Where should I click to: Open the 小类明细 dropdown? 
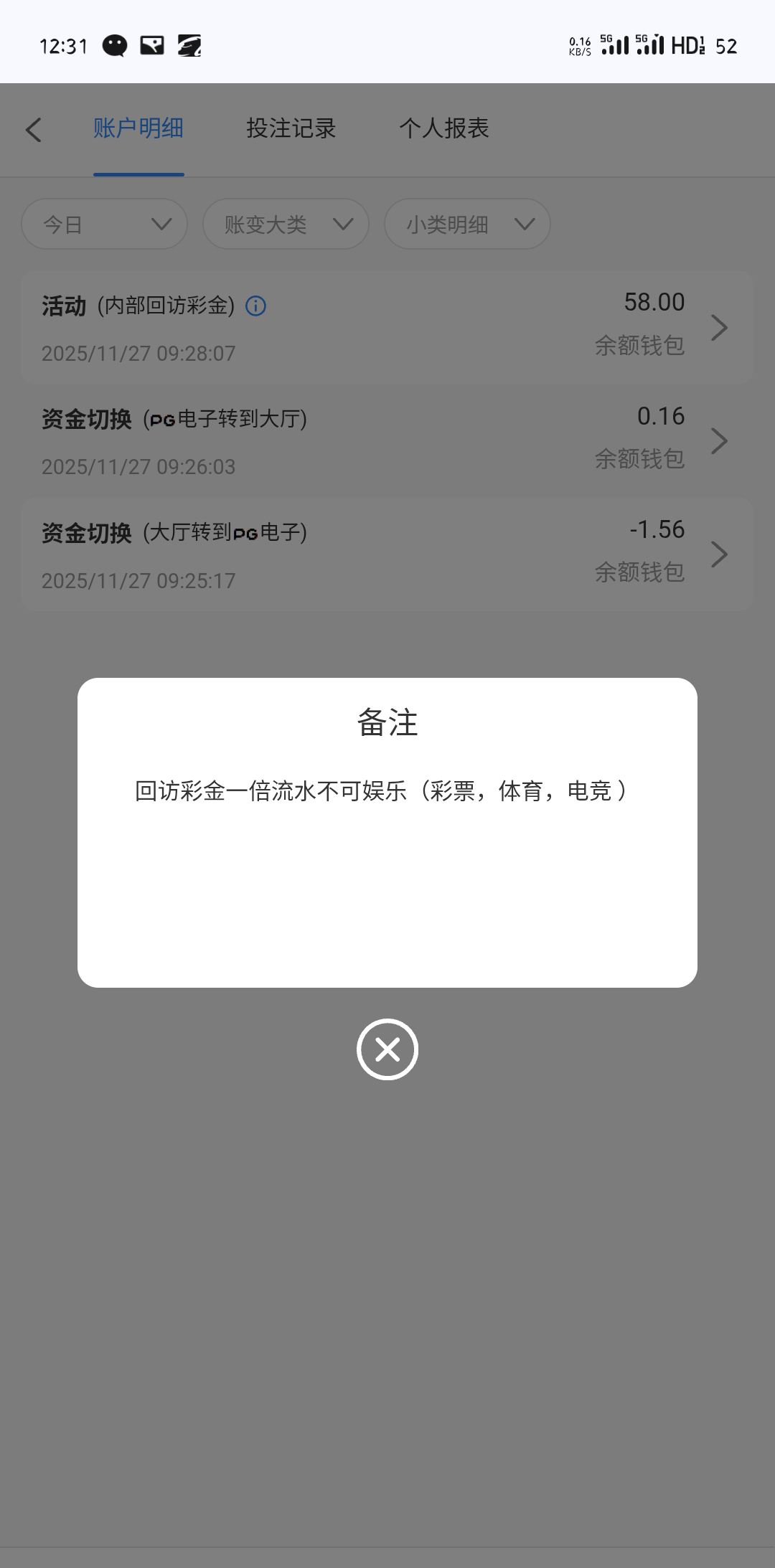tap(467, 225)
